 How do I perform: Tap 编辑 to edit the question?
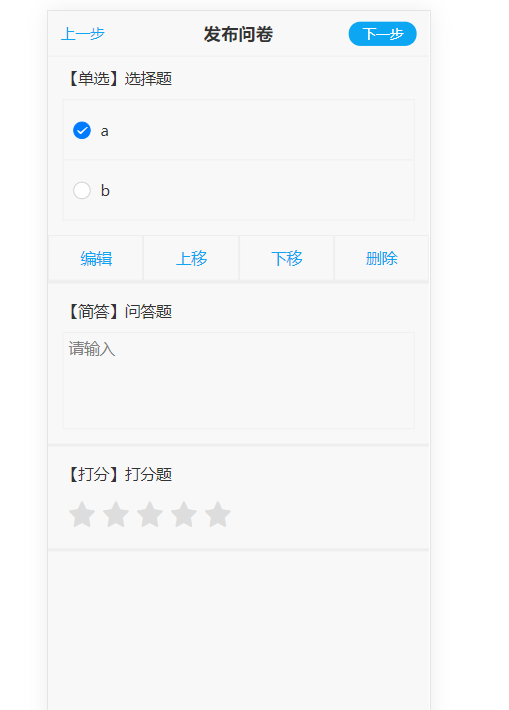point(96,259)
